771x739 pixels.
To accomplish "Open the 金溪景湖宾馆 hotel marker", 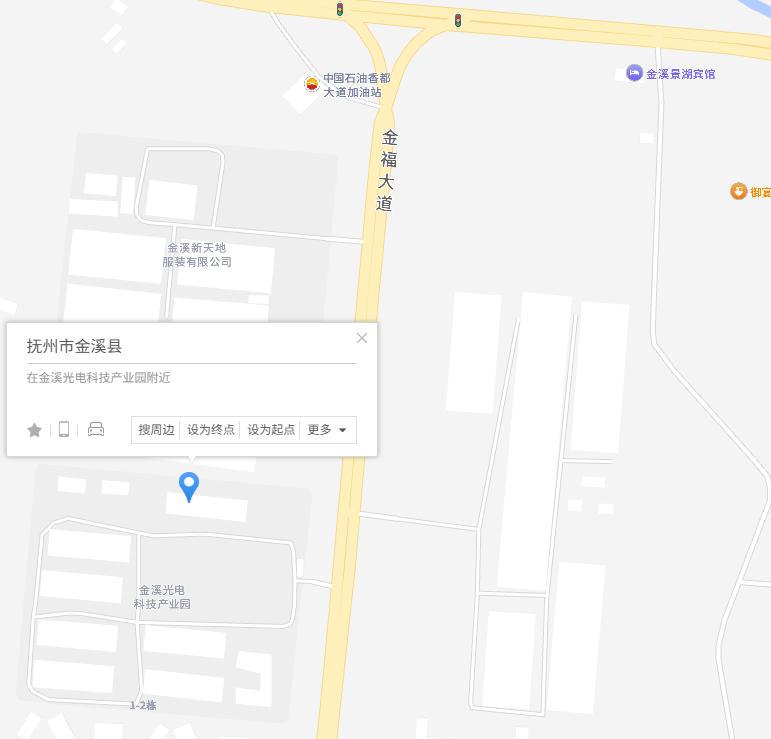I will tap(634, 73).
